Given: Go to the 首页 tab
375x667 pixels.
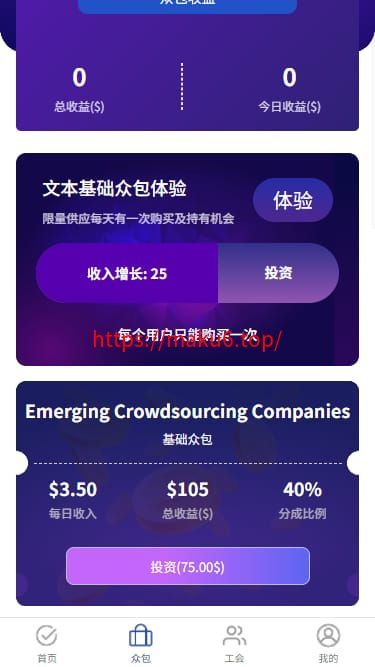Looking at the screenshot, I should 47,643.
